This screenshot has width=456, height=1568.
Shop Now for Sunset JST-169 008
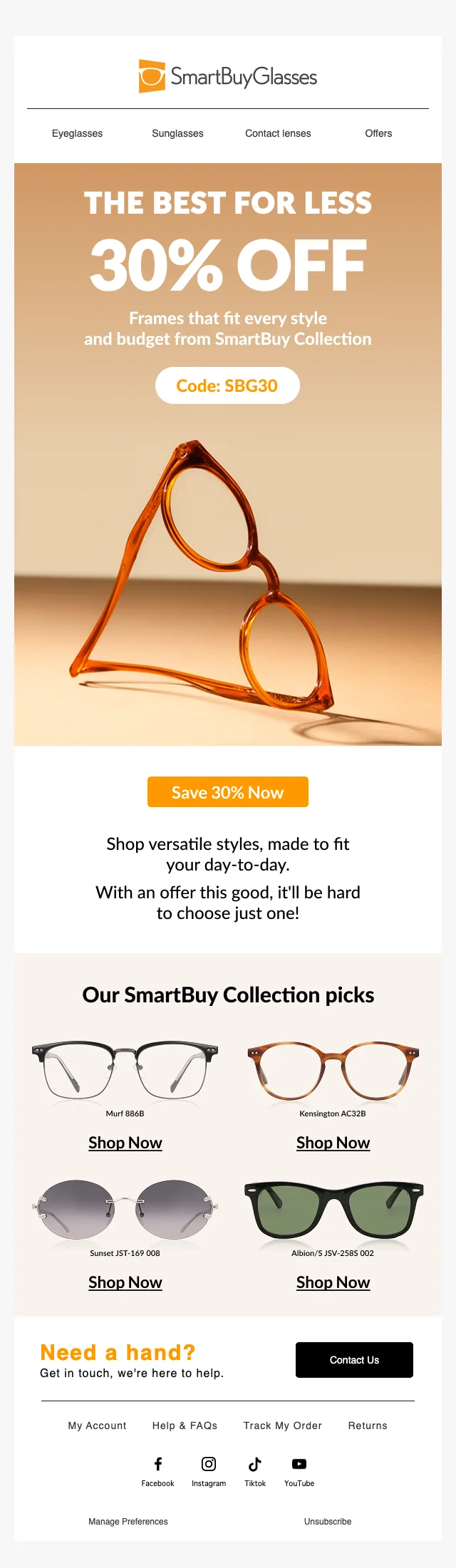[x=125, y=1282]
